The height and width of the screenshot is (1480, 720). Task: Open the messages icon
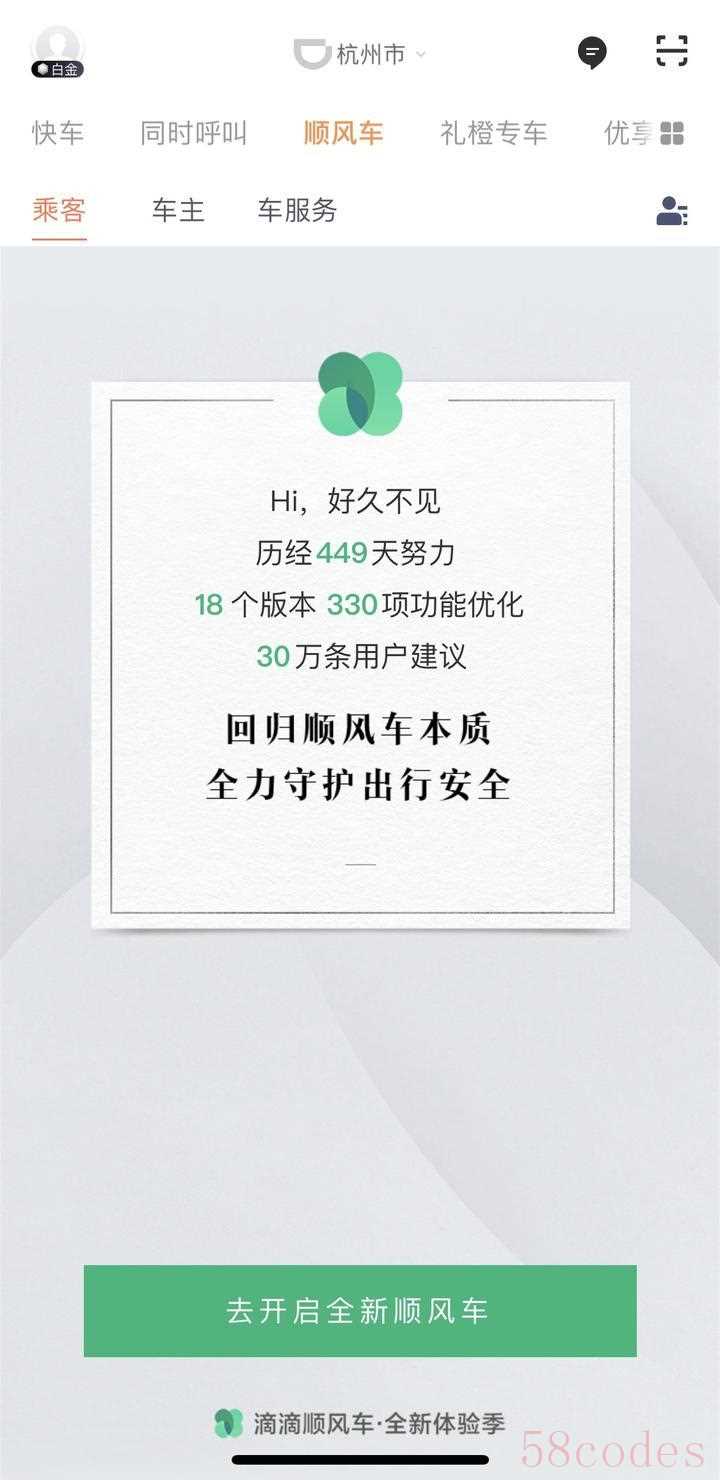[592, 52]
